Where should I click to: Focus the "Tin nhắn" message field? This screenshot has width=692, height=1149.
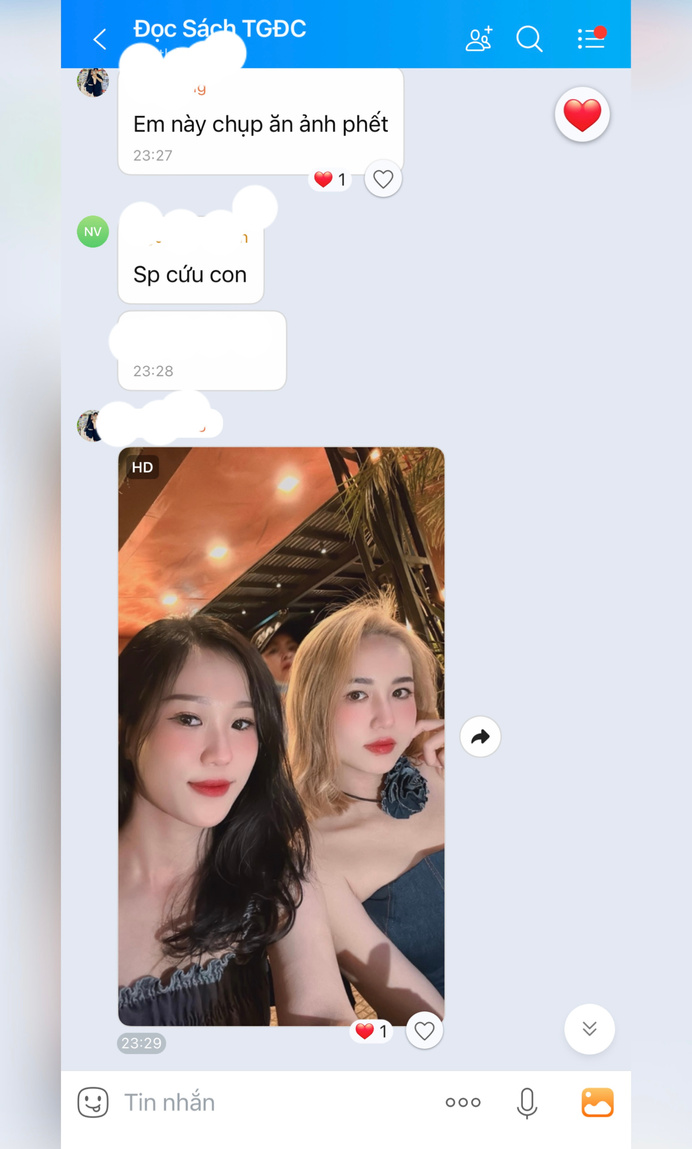click(270, 1102)
